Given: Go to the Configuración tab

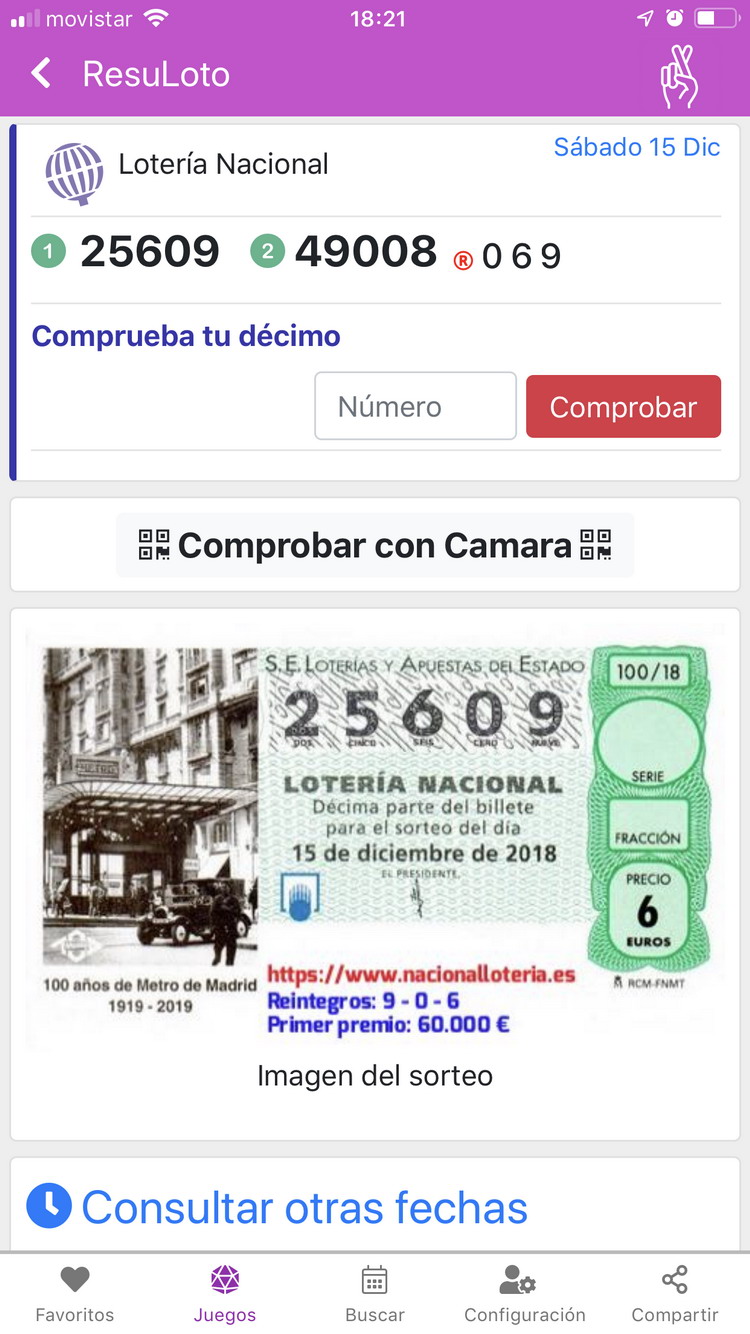Looking at the screenshot, I should click(x=525, y=1294).
